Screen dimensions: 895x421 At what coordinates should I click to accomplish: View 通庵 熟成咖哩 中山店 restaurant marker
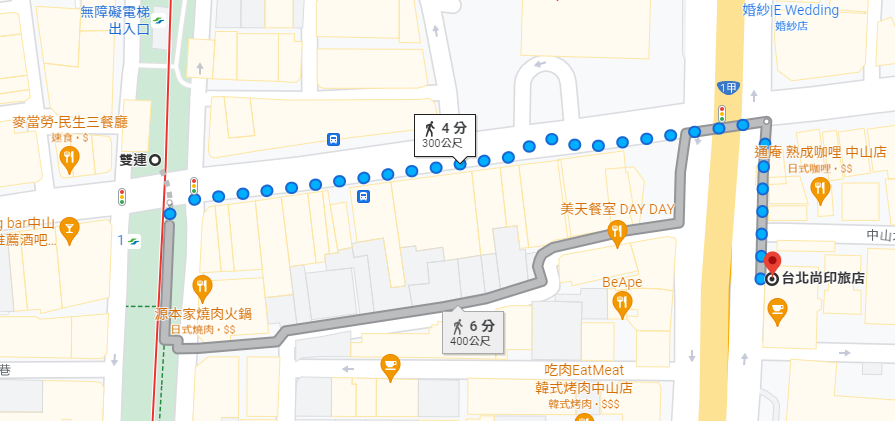tap(820, 187)
